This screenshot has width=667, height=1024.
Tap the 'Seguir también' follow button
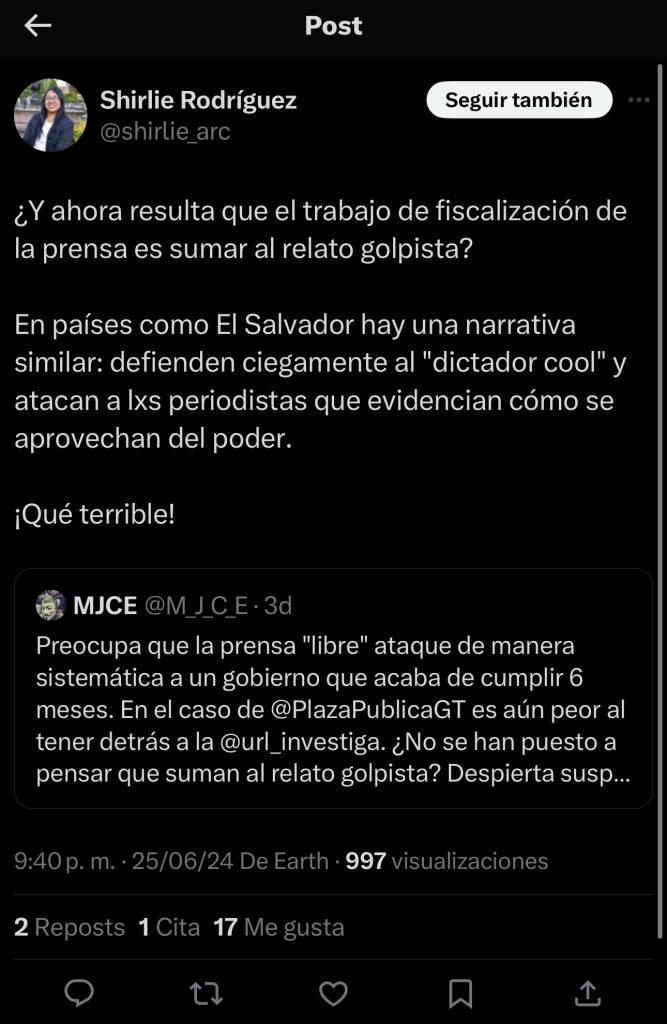(518, 100)
